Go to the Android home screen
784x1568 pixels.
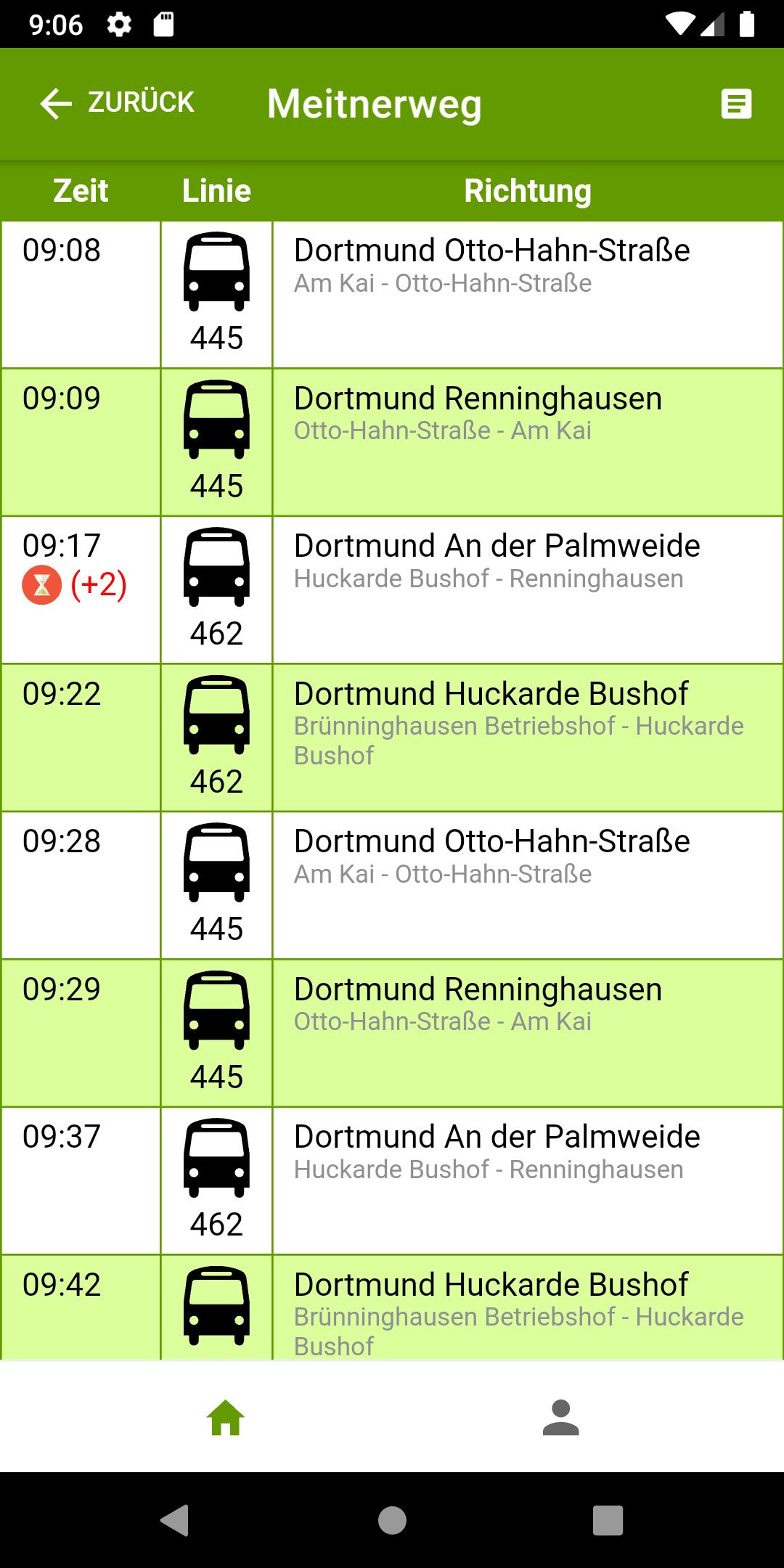pyautogui.click(x=392, y=1520)
